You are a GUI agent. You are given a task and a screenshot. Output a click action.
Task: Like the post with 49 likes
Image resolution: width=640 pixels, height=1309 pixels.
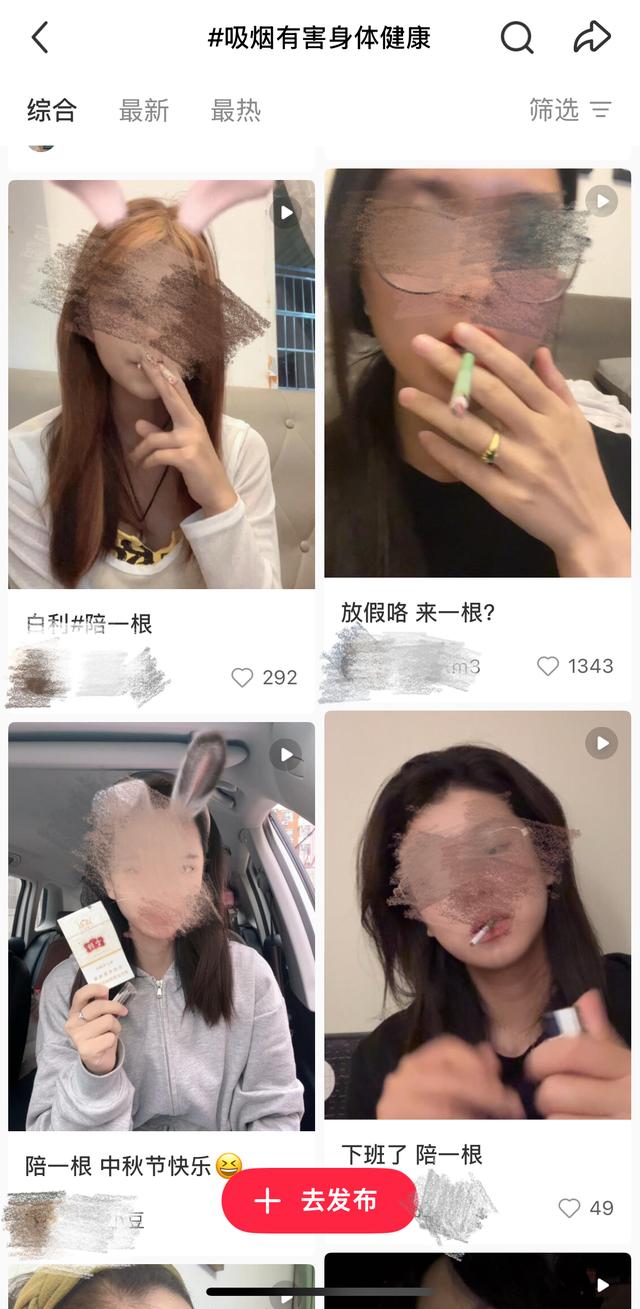(x=569, y=1208)
